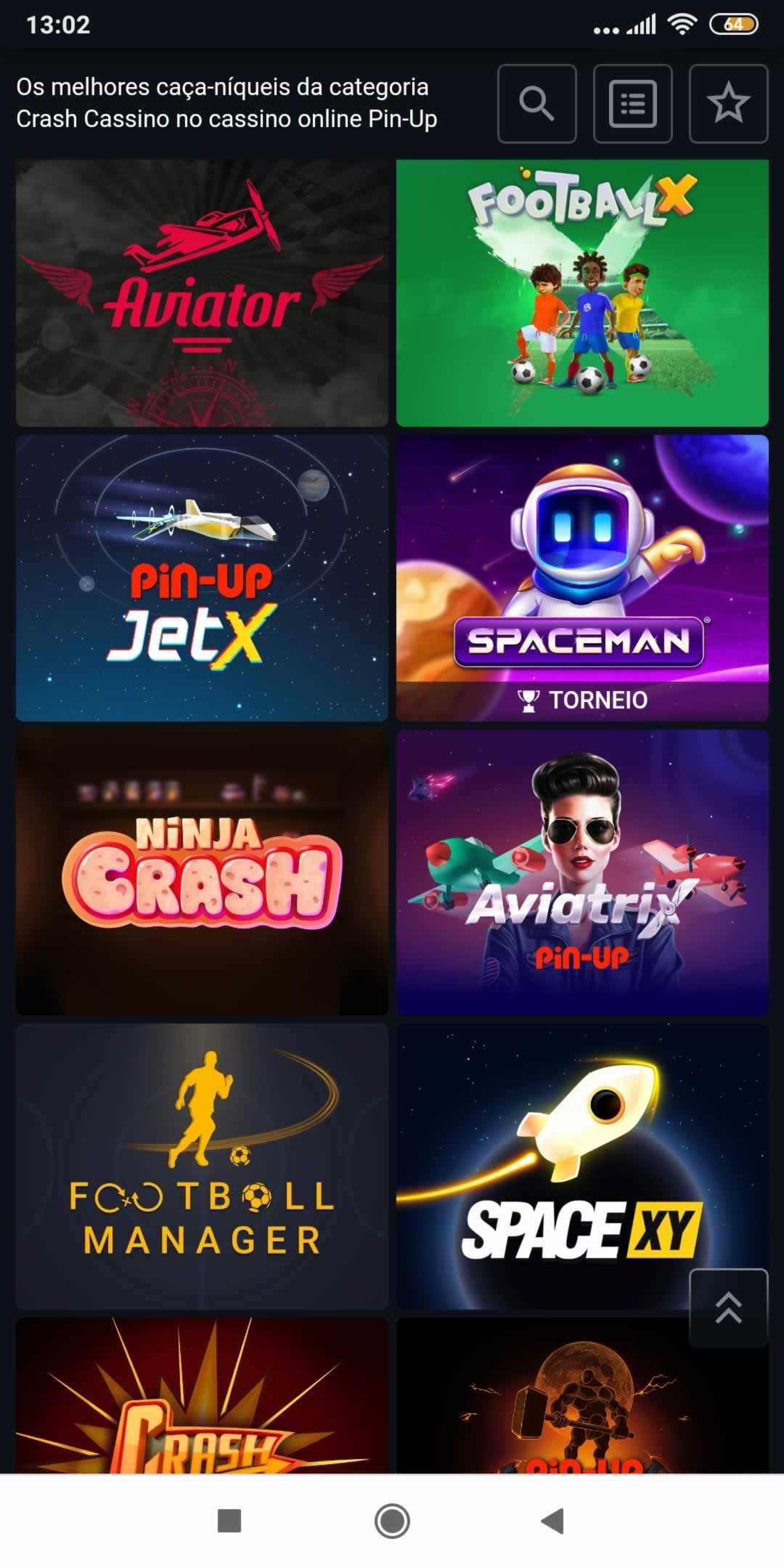Screen dimensions: 784x1568
Task: Play Pin-Up JetX
Action: coord(202,578)
